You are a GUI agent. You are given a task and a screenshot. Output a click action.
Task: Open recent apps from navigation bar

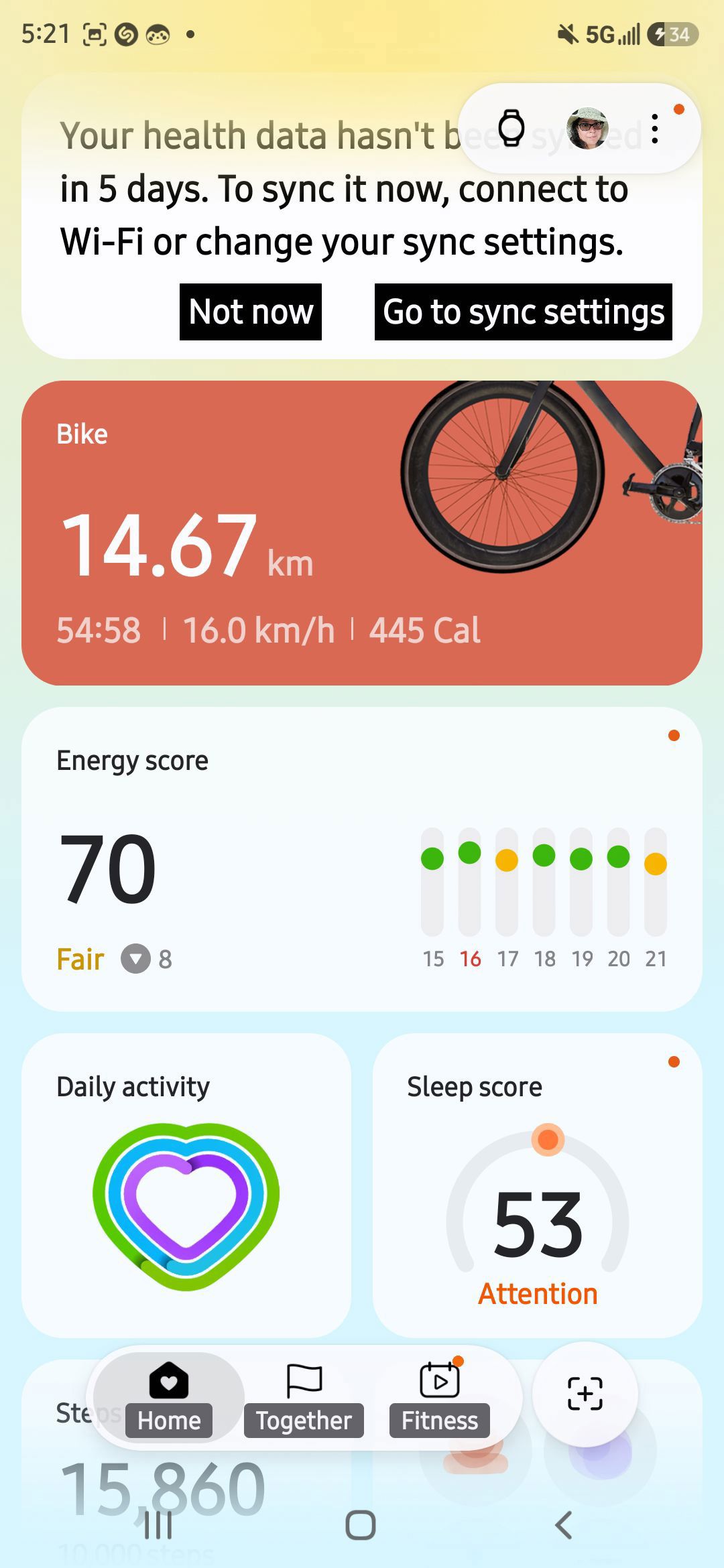(159, 1525)
